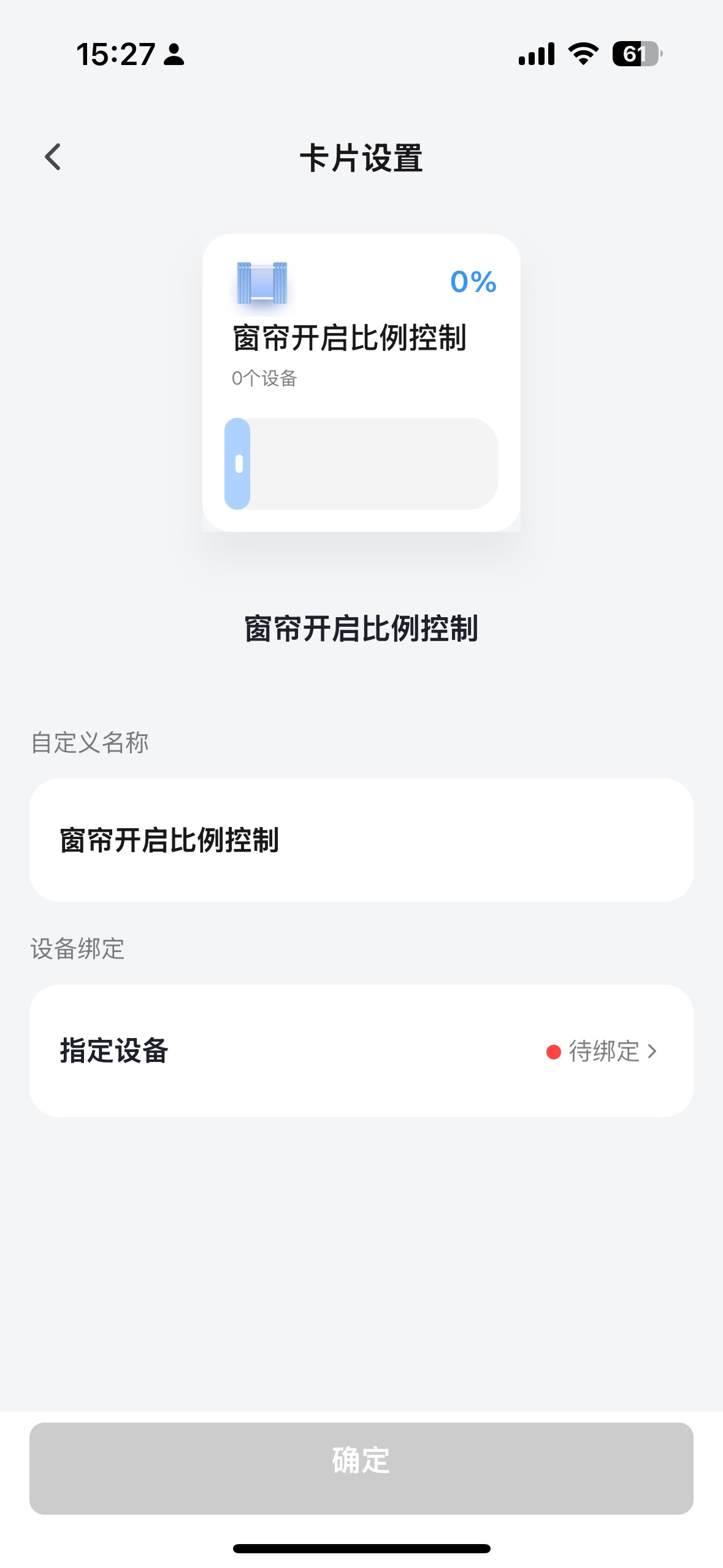This screenshot has height=1568, width=723.
Task: Tap the 确定 button
Action: pos(361,1468)
